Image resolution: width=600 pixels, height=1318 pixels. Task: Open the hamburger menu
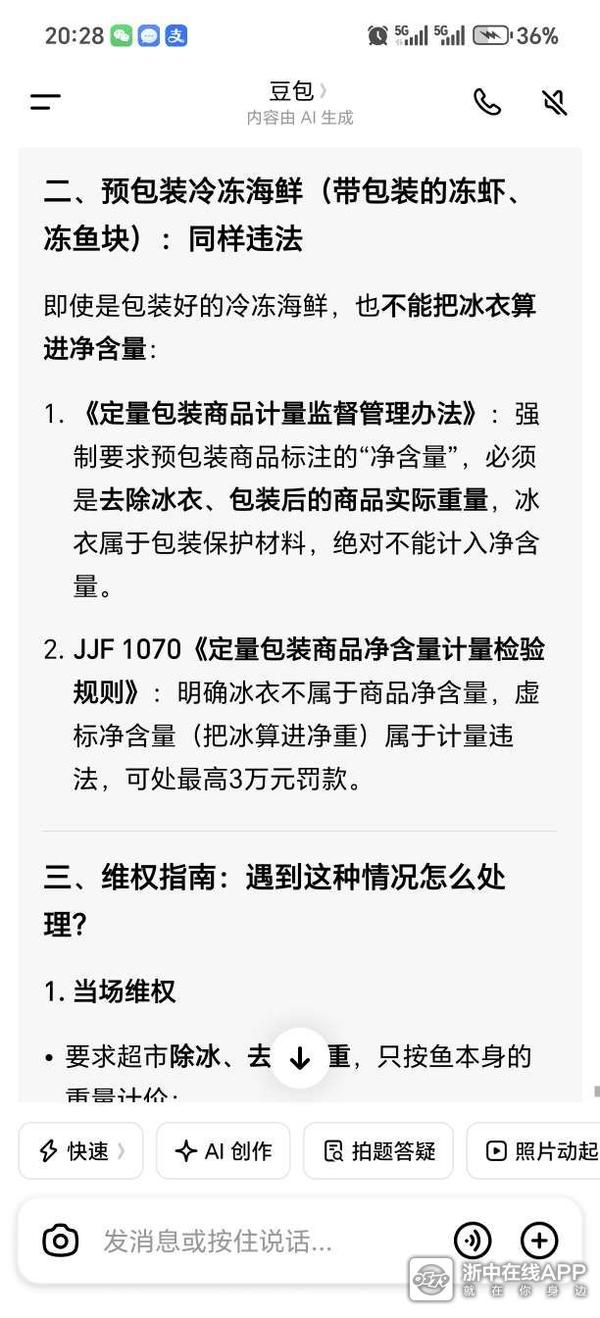(45, 101)
